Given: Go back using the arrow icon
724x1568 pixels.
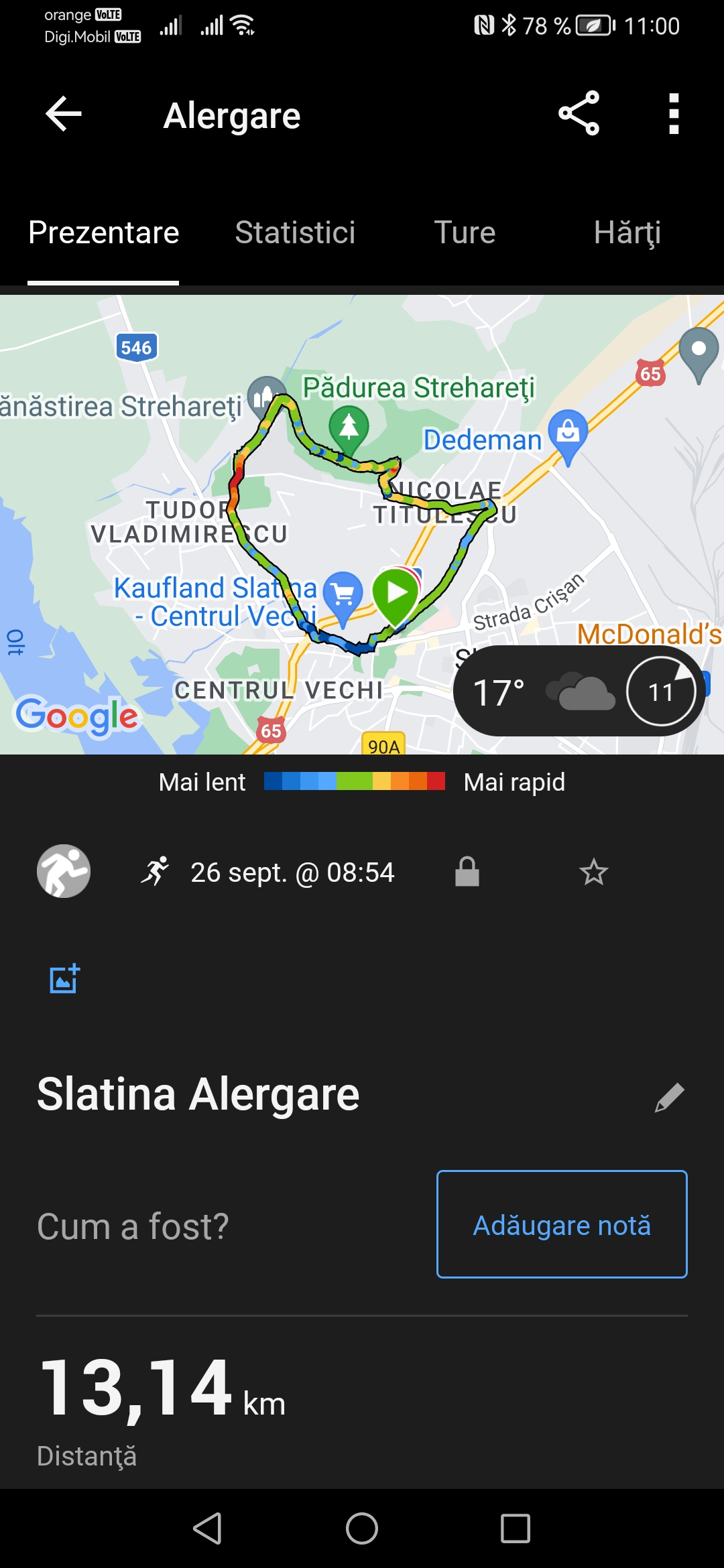Looking at the screenshot, I should (64, 114).
